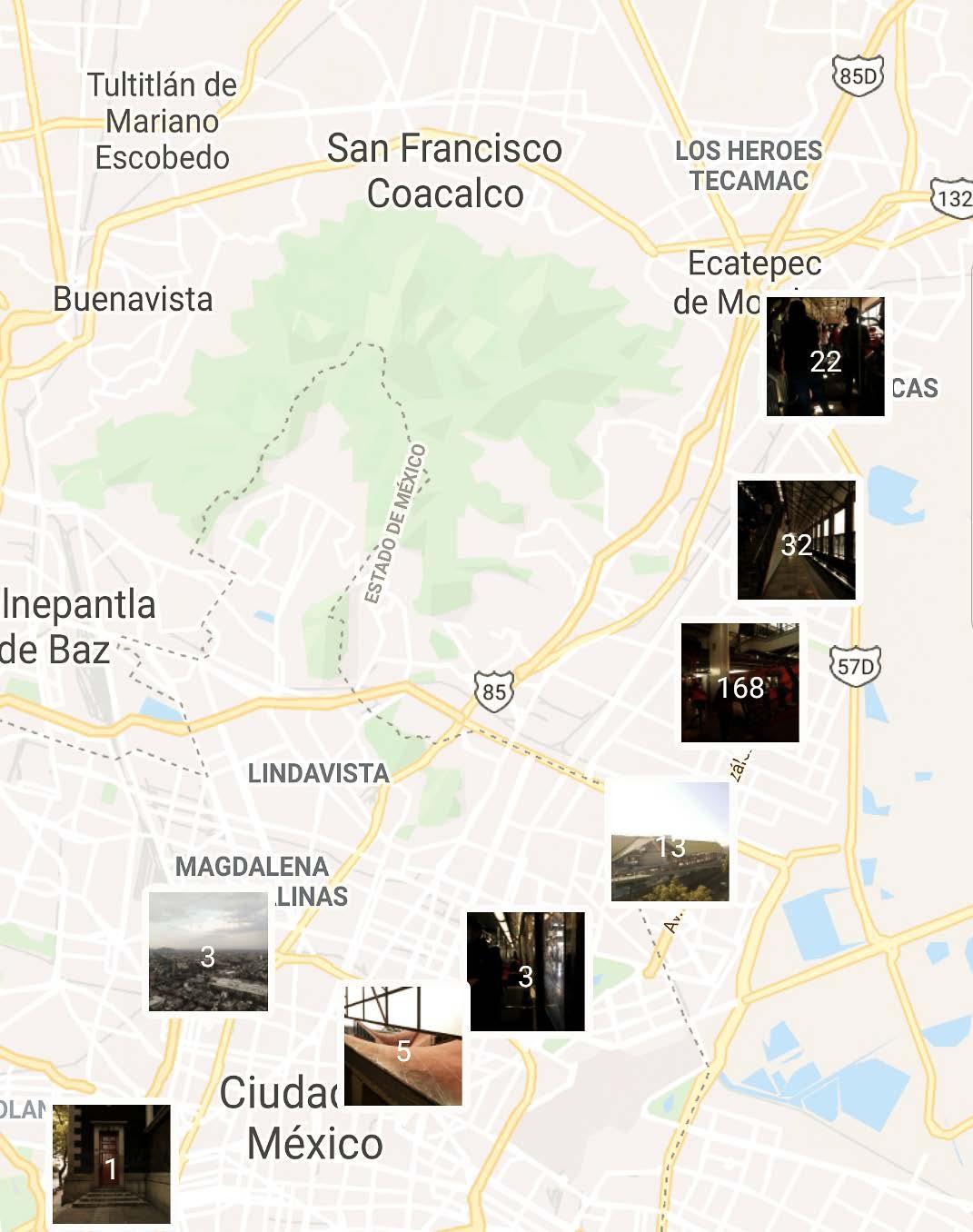The height and width of the screenshot is (1232, 973).
Task: Open the photo cluster of 32 photos
Action: pos(796,541)
